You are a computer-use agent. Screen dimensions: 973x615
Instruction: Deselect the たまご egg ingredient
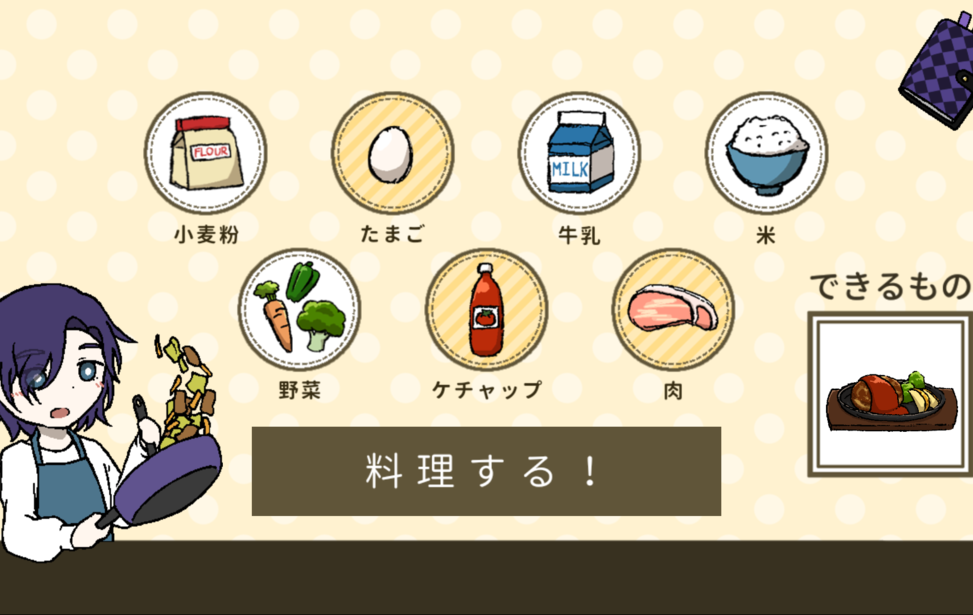coord(392,153)
